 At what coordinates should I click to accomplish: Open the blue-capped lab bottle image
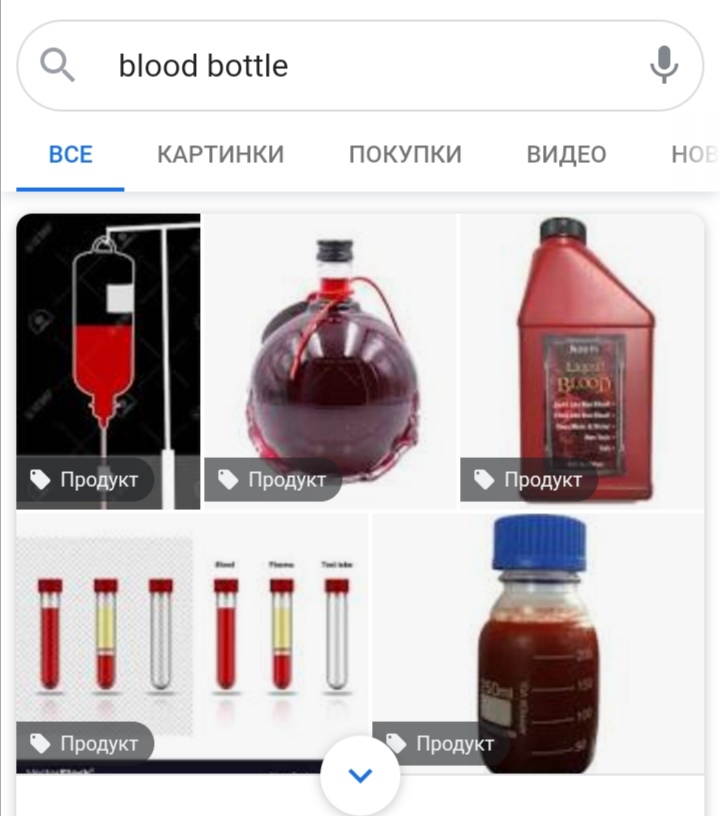(540, 630)
